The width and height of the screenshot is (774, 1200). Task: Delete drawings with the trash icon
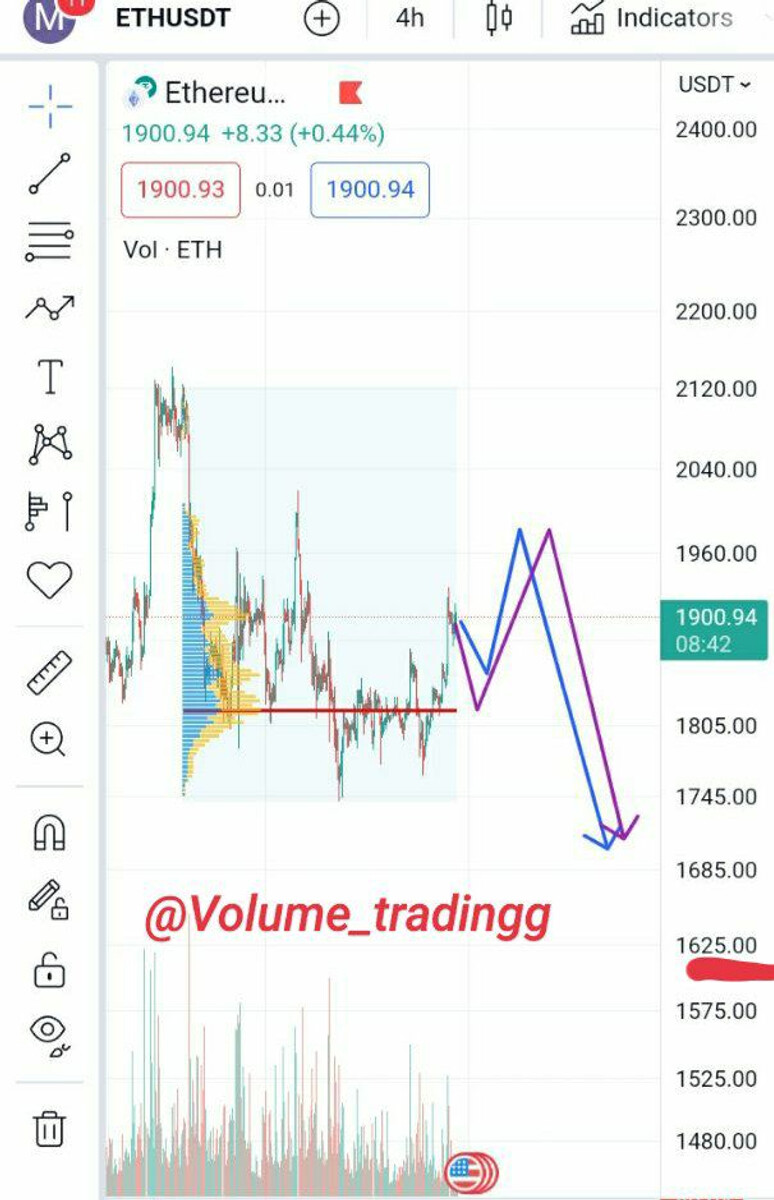49,1127
